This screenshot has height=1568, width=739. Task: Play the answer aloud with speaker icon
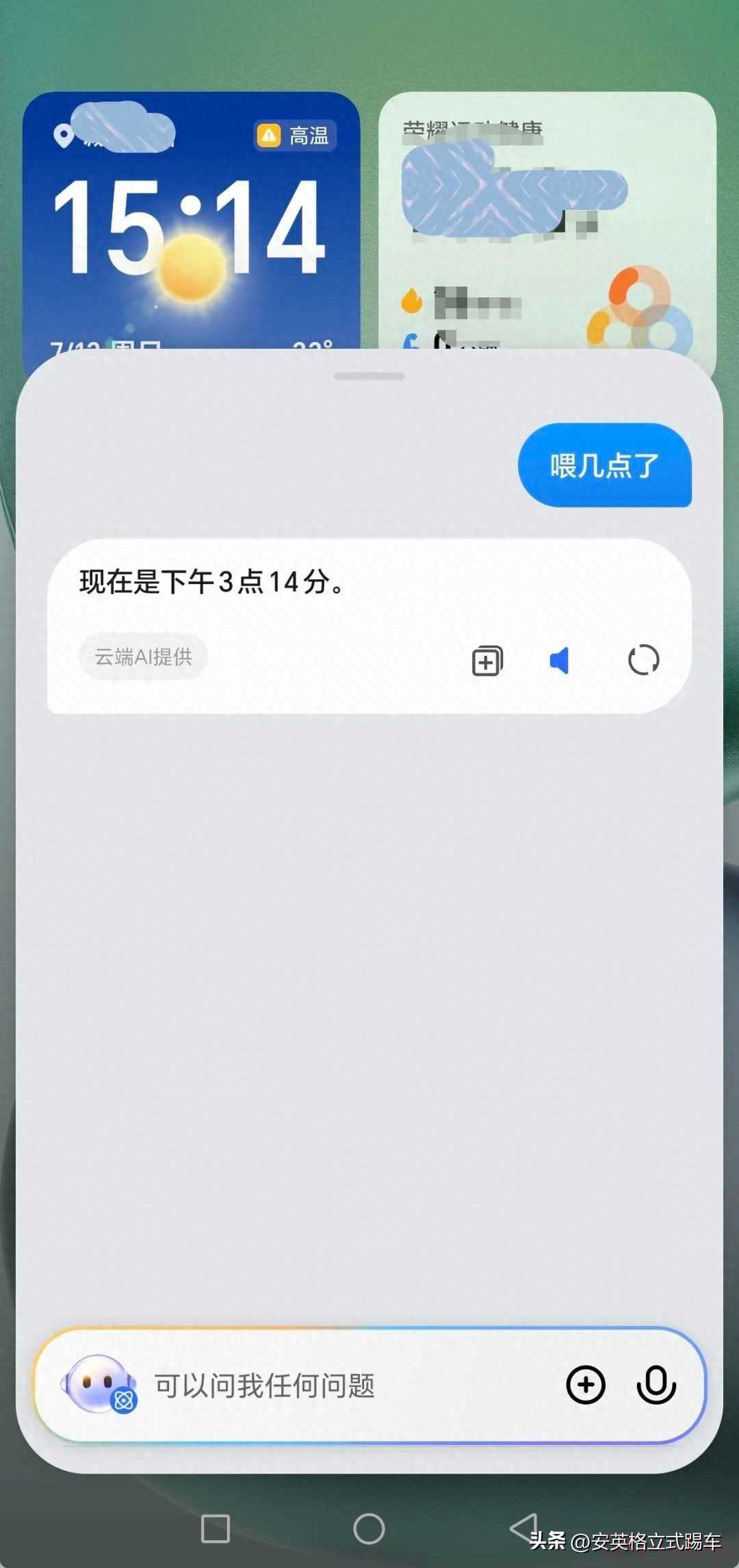pyautogui.click(x=560, y=661)
